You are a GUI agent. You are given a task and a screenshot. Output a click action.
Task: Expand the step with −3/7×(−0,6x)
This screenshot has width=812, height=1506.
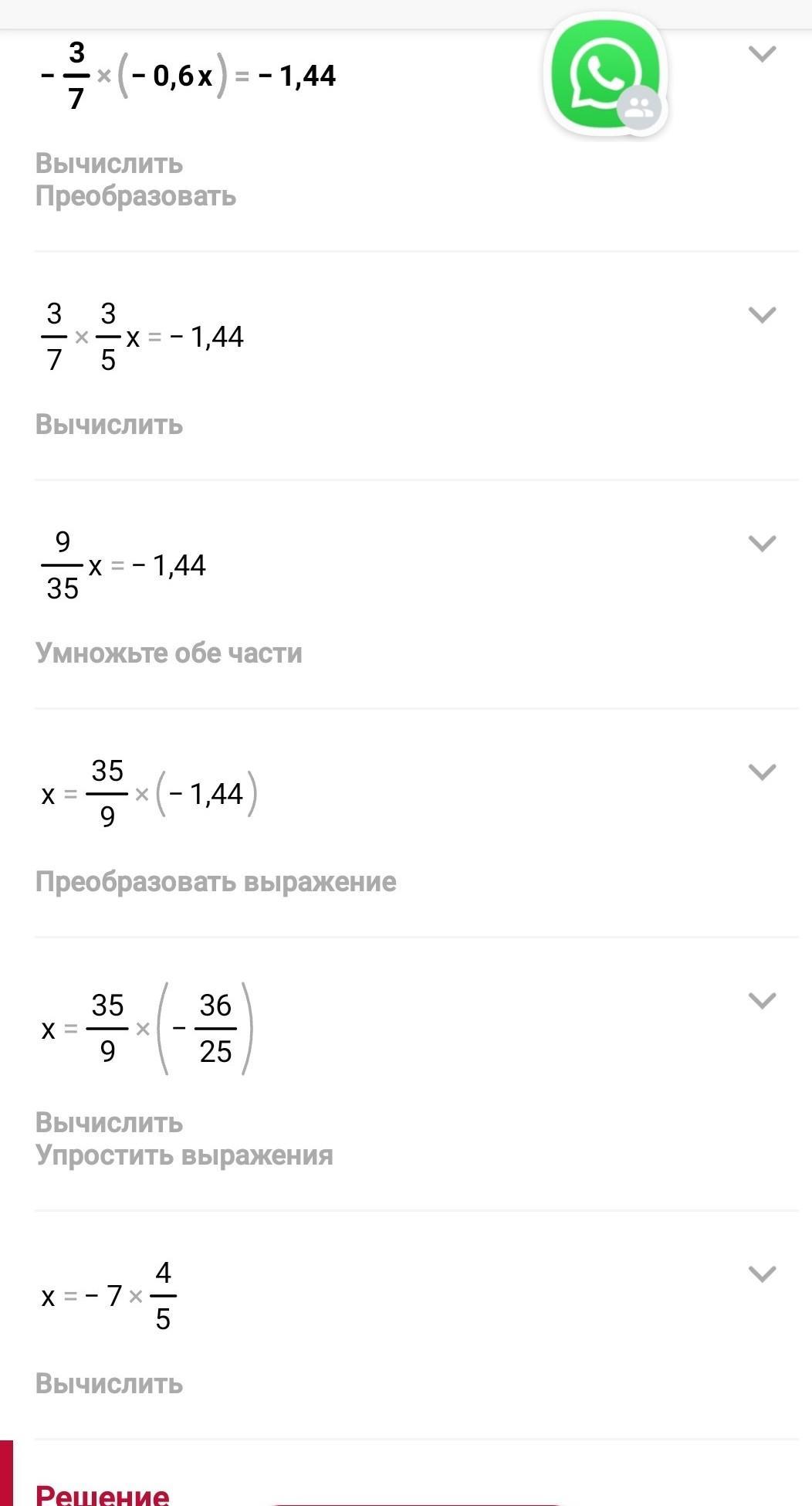tap(762, 54)
